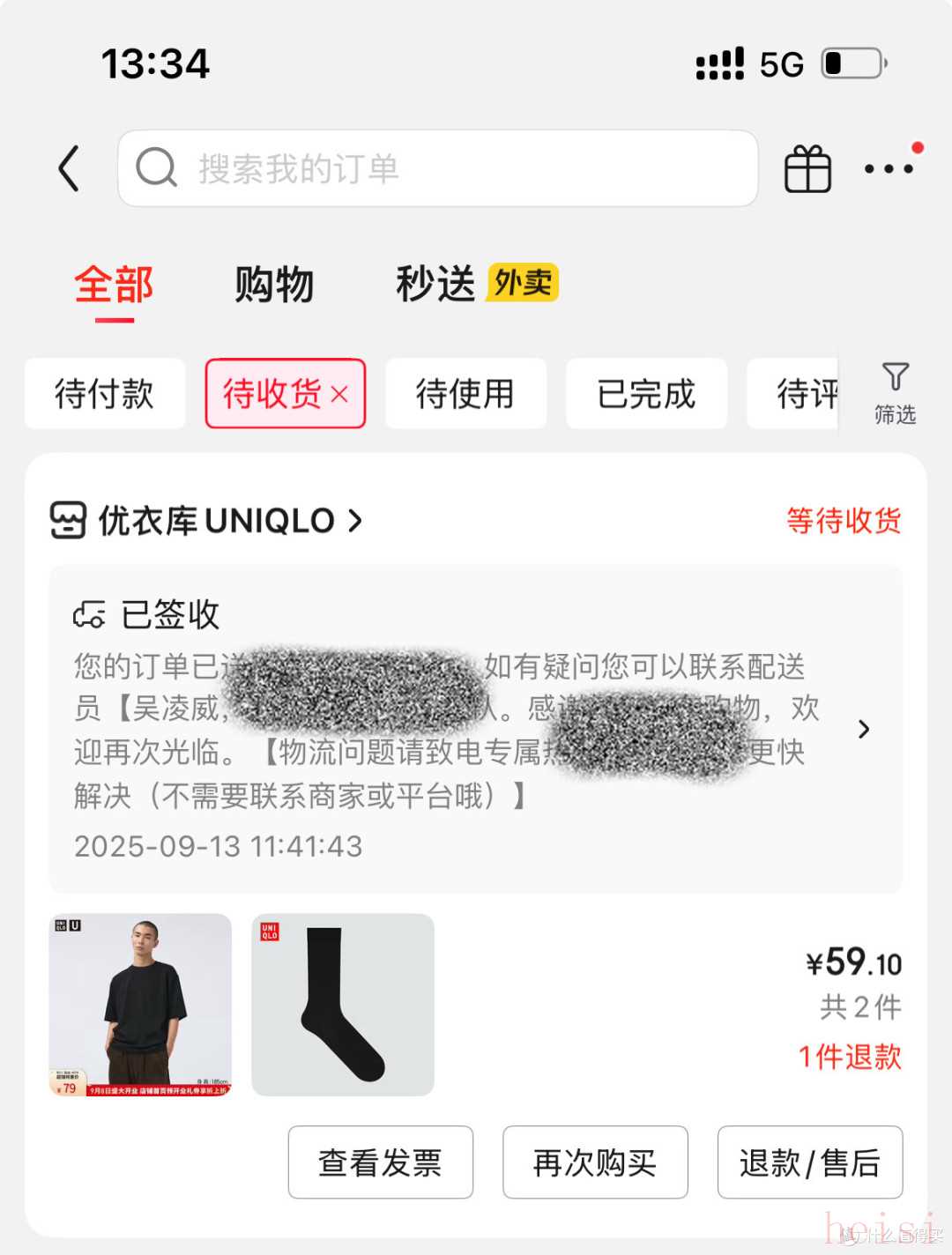The width and height of the screenshot is (952, 1255).
Task: Tap the search my orders field
Action: pos(437,168)
